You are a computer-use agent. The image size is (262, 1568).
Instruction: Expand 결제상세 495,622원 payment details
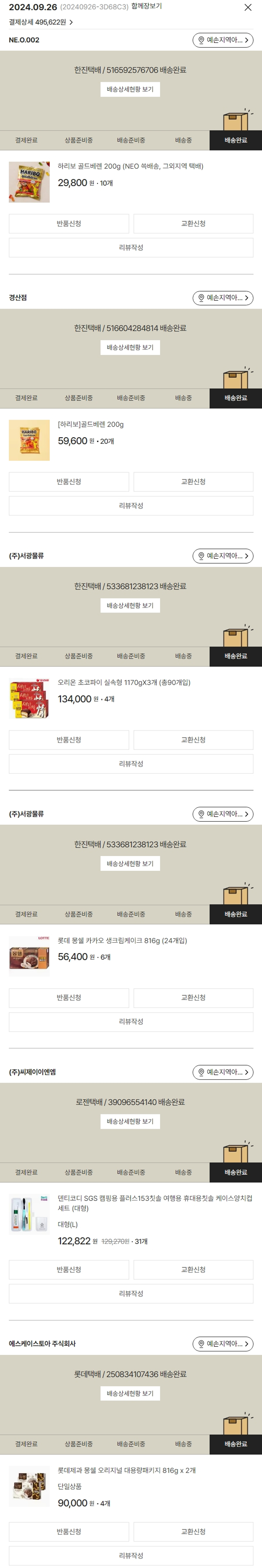click(41, 22)
